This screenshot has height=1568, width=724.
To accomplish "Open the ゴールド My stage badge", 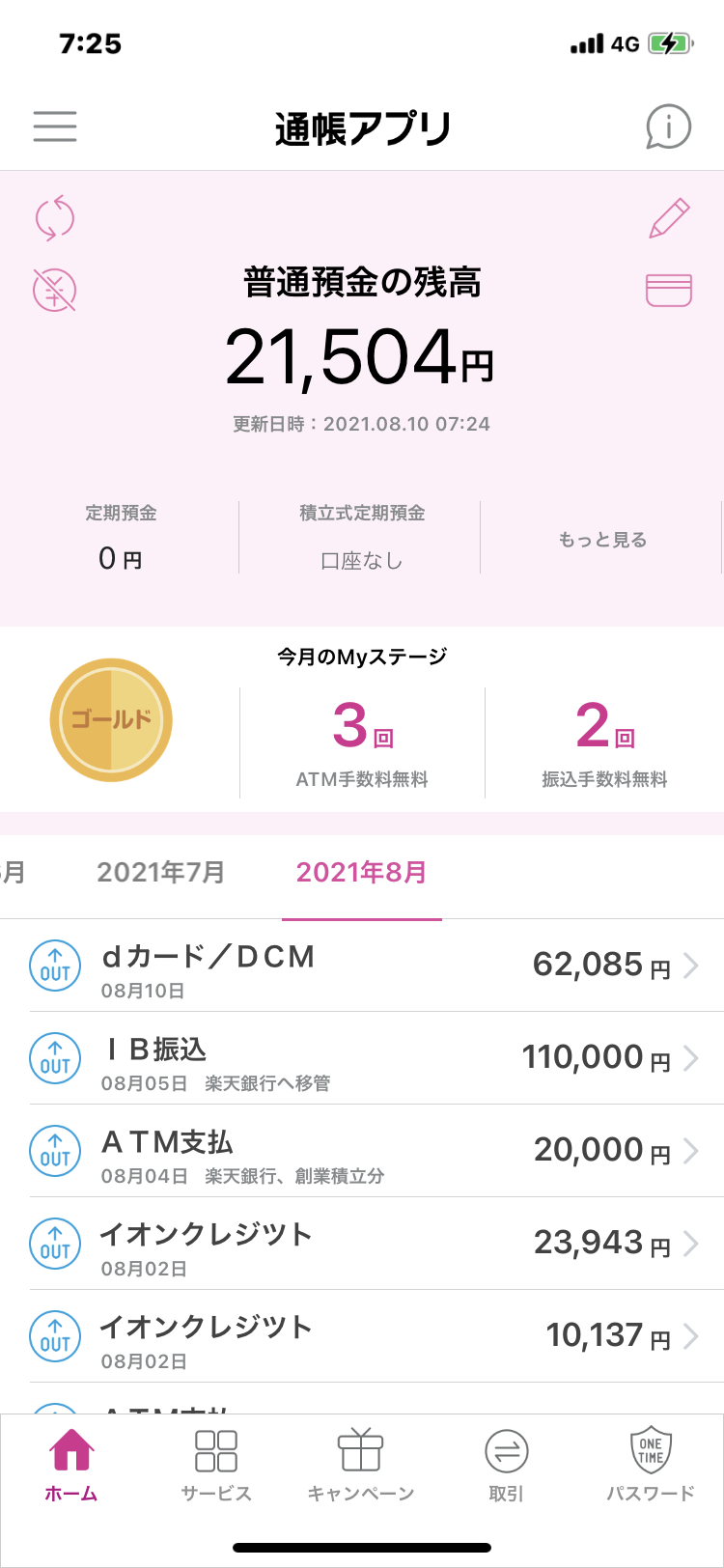I will tap(111, 720).
